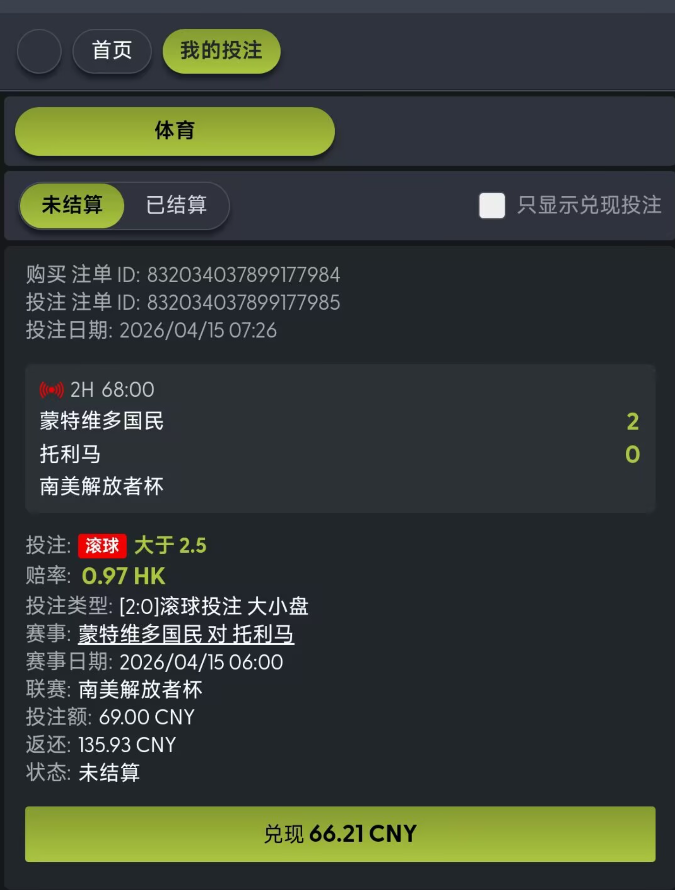Open the live match score card
675x890 pixels.
340,438
